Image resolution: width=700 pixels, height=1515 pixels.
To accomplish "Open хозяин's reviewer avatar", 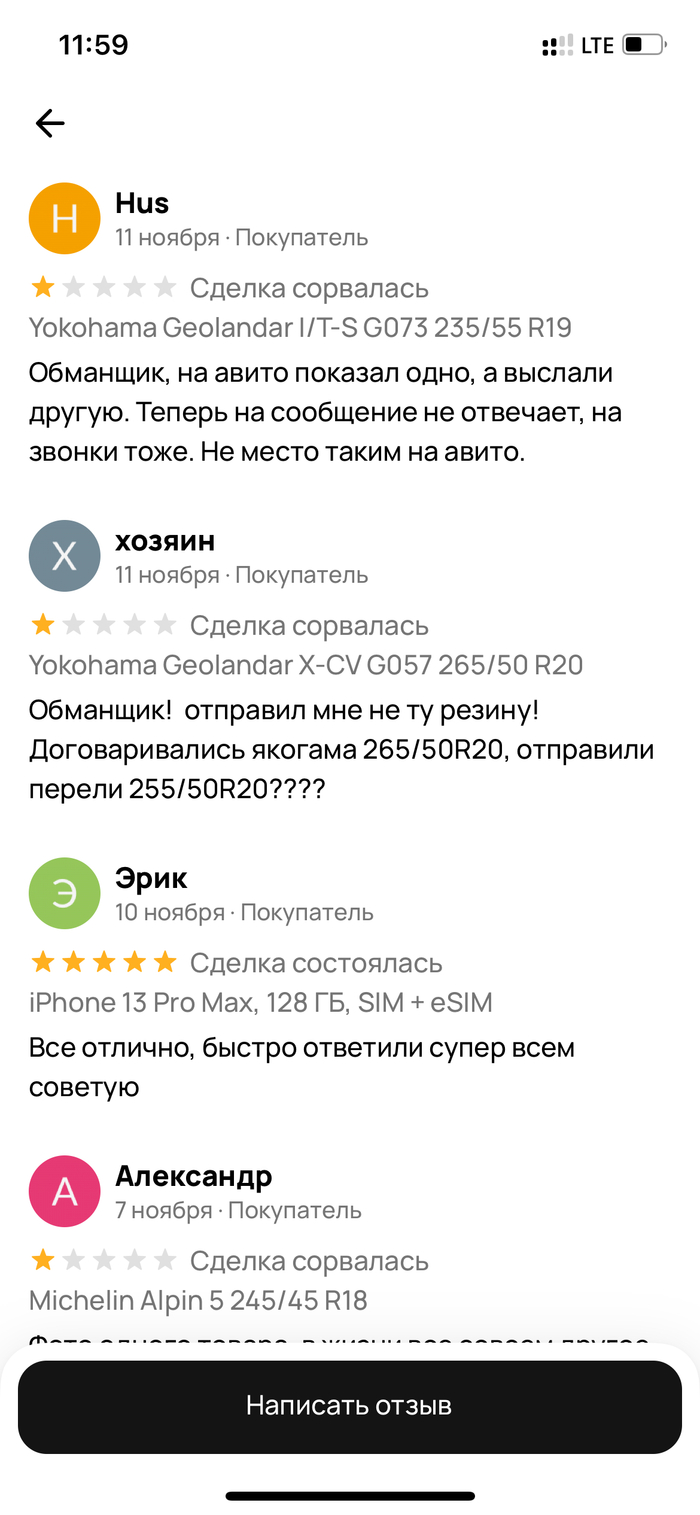I will coord(65,556).
